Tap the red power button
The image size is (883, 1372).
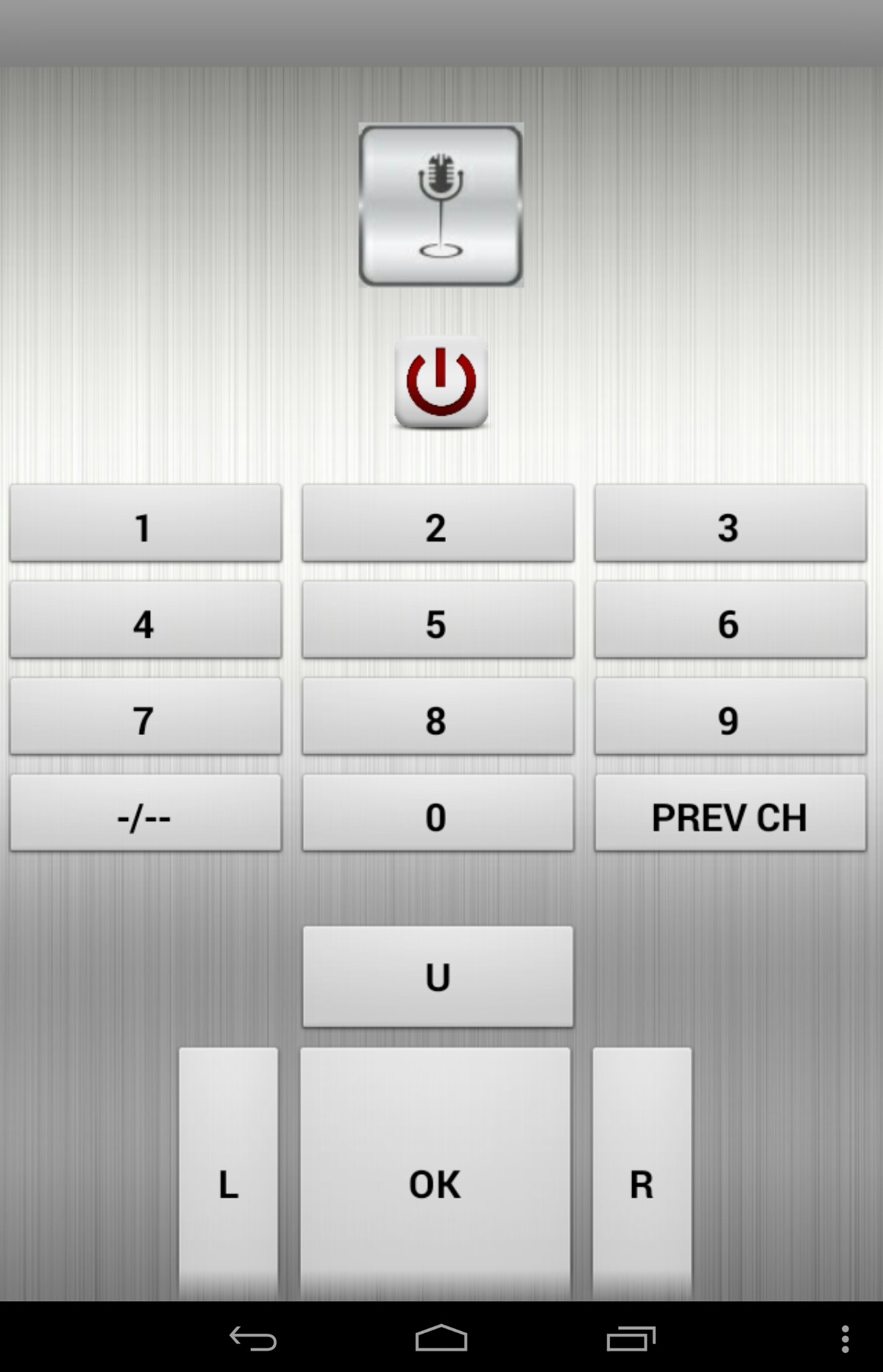[x=441, y=383]
